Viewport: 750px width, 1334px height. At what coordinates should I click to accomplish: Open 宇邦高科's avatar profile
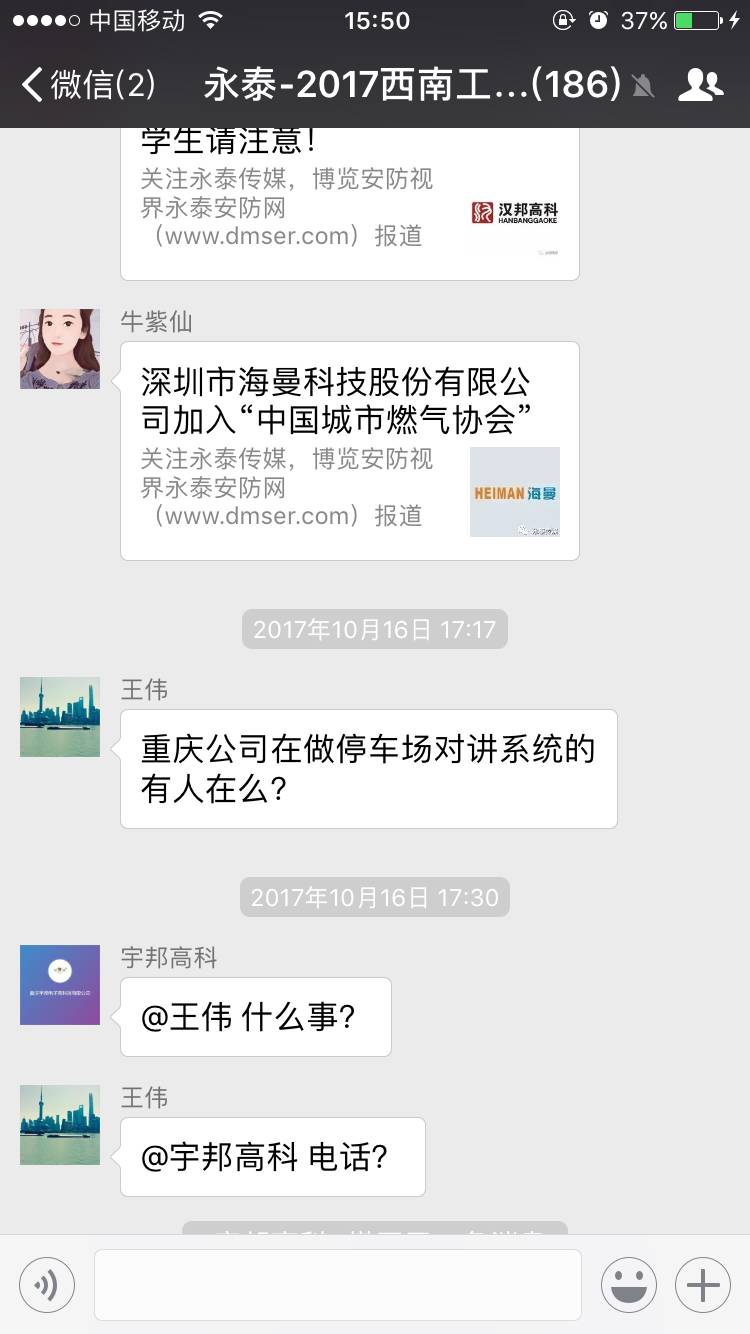pos(60,985)
